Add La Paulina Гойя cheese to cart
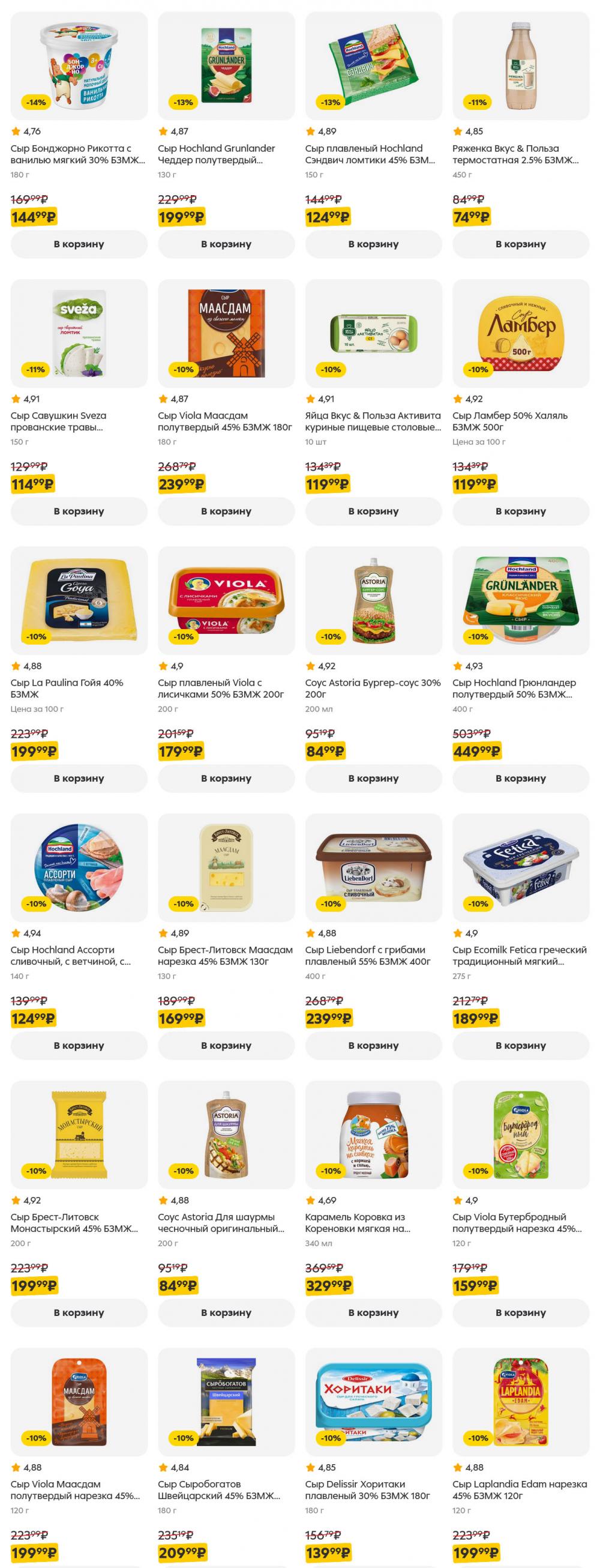600x1568 pixels. tap(79, 779)
